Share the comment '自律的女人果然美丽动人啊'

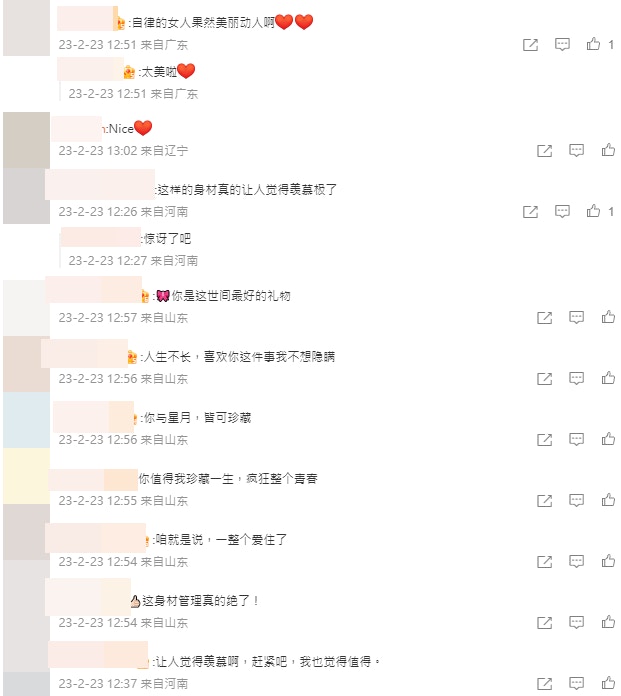[x=531, y=44]
